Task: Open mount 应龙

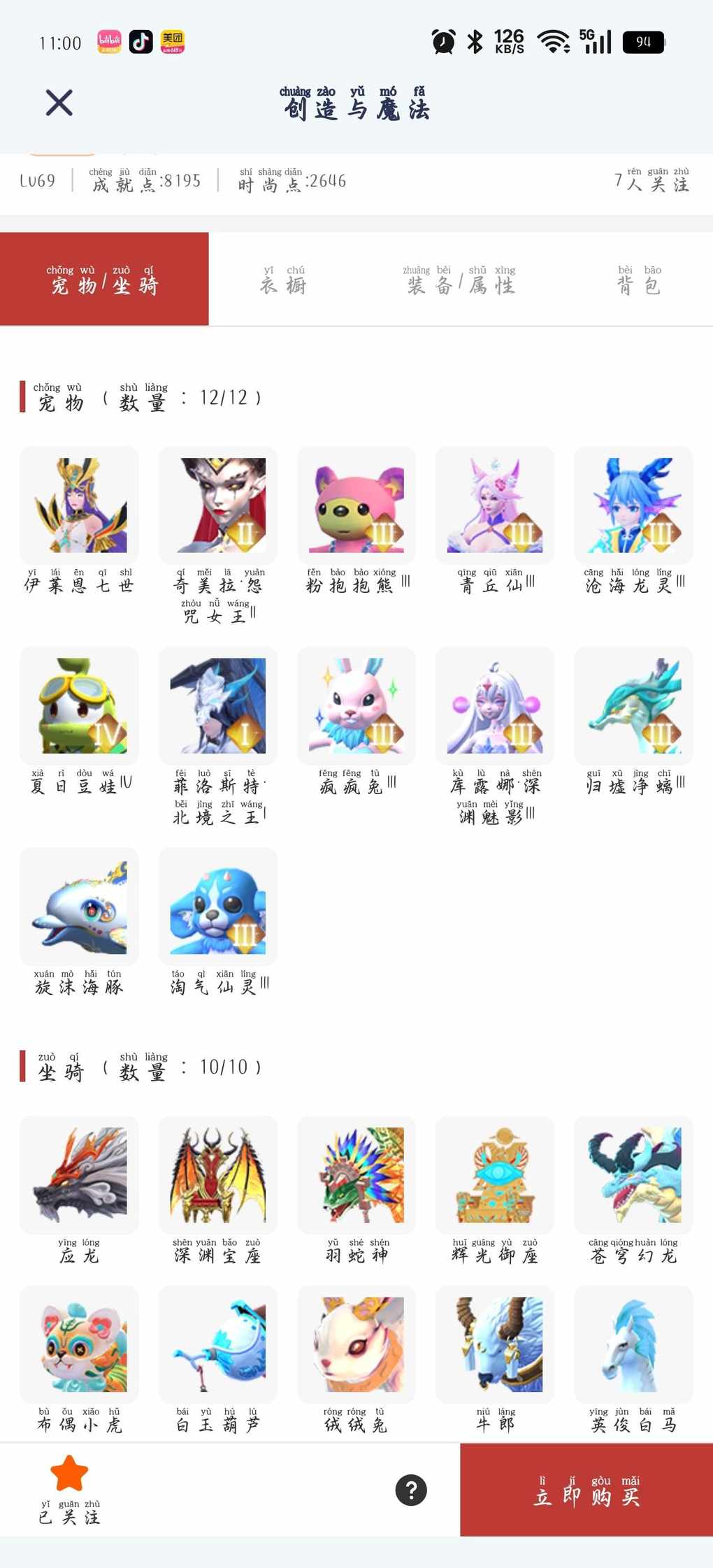Action: 79,1175
